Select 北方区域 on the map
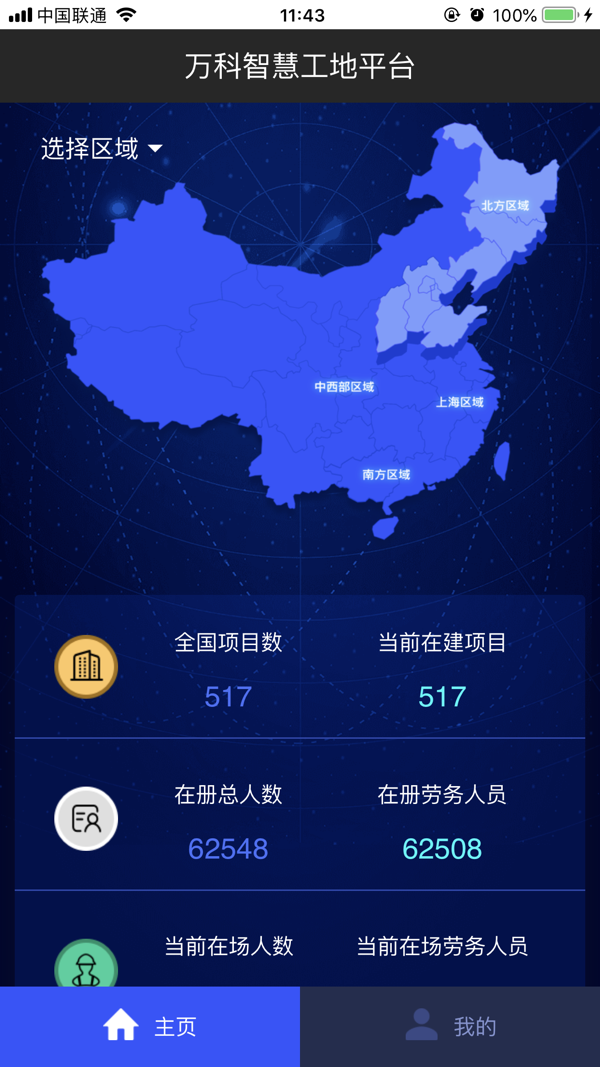 coord(504,206)
